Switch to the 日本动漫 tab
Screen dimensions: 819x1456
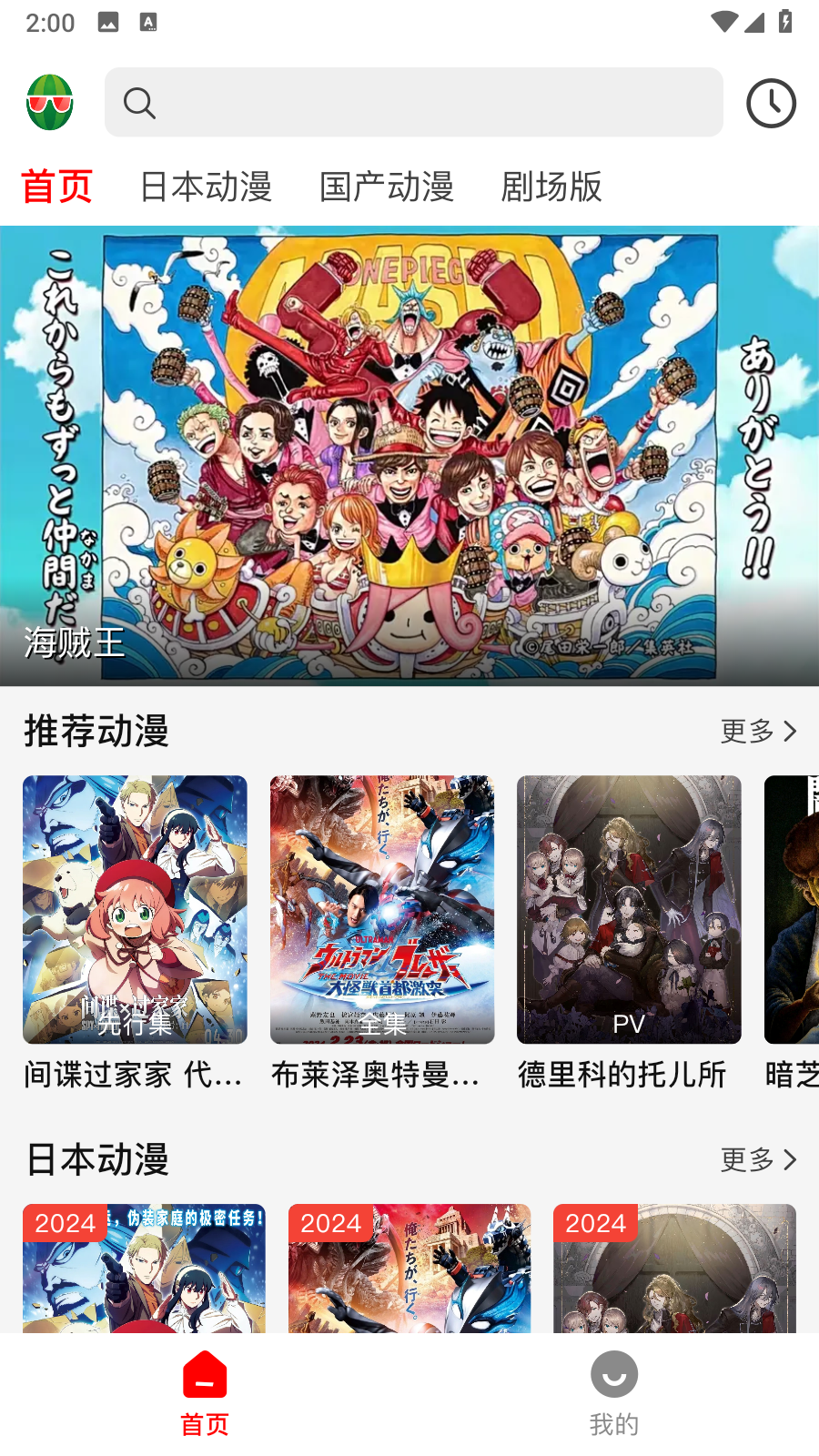(206, 187)
